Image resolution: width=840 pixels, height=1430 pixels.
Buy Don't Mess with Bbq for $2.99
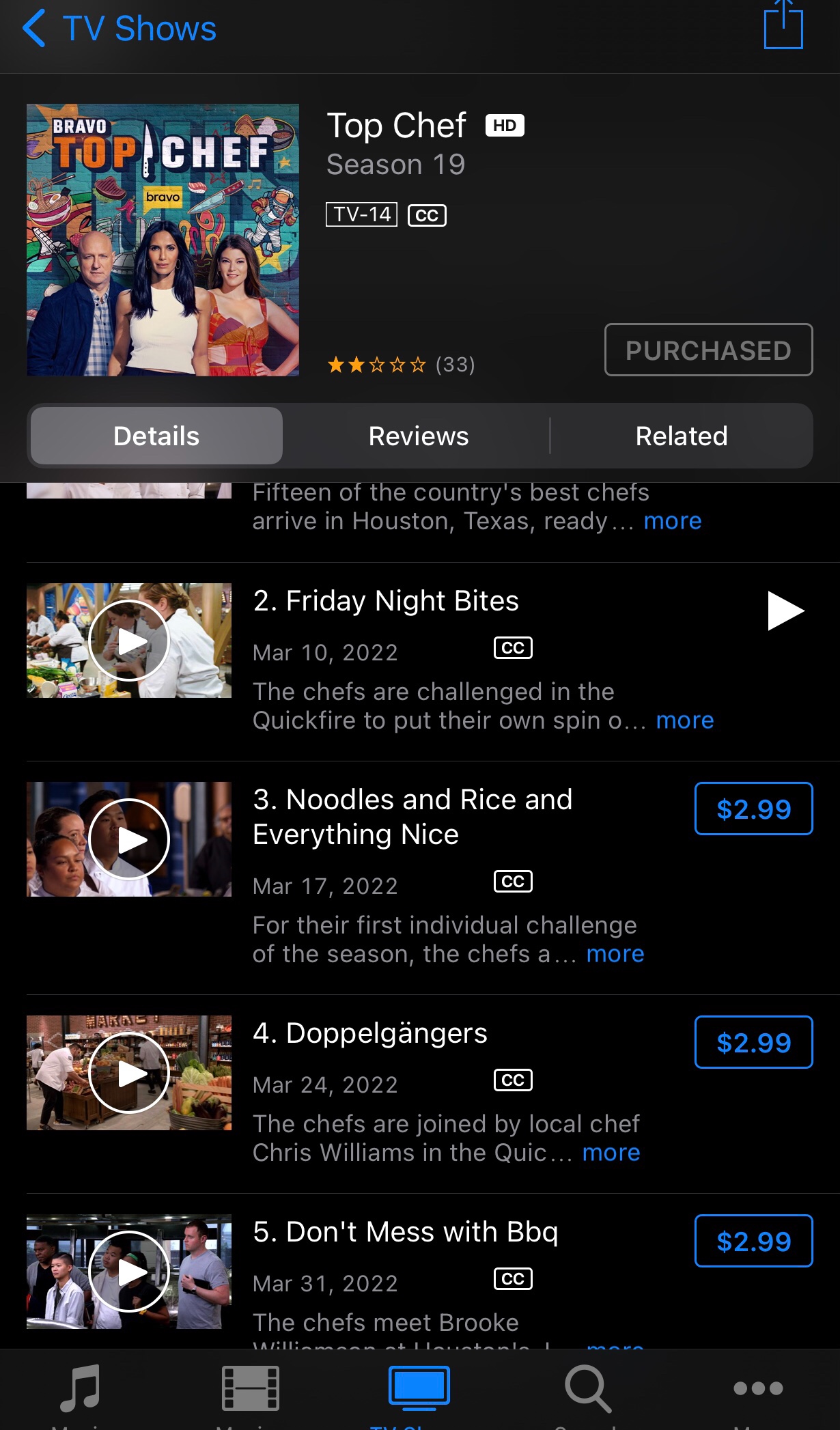(754, 1241)
